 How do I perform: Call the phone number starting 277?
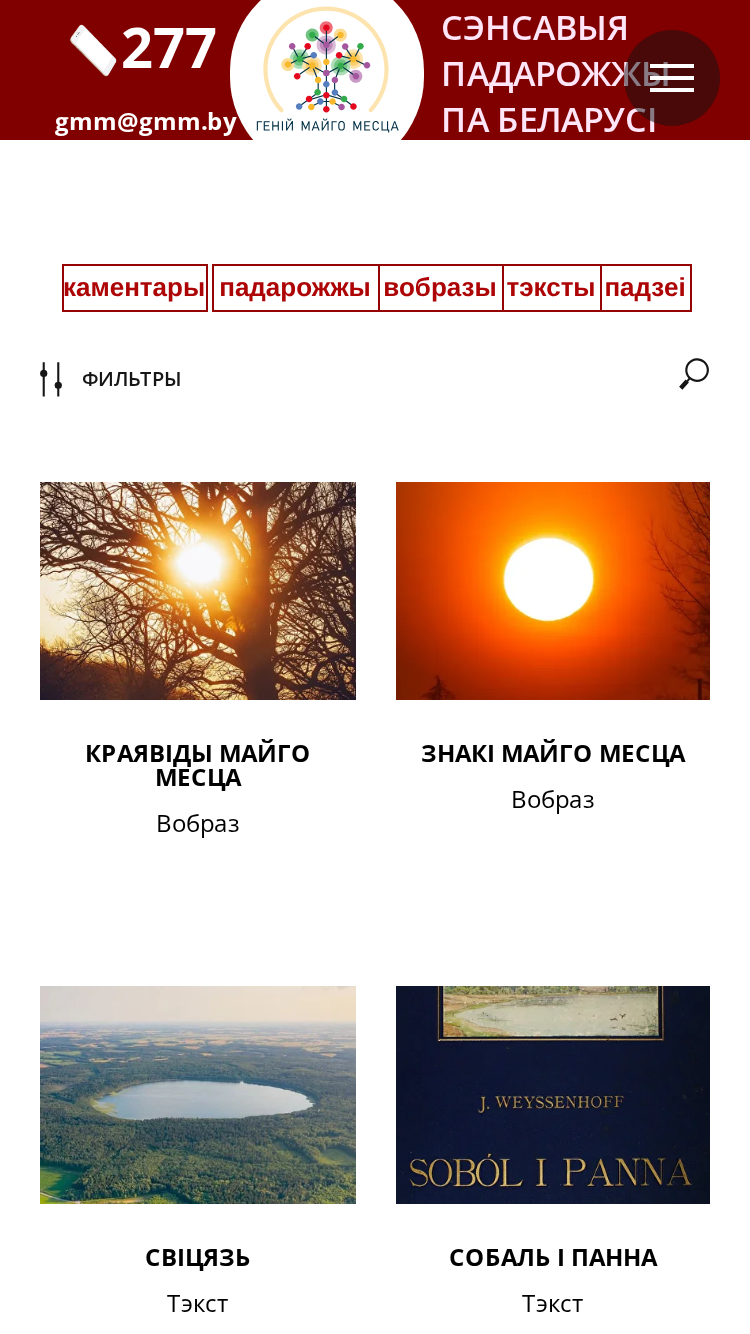143,49
